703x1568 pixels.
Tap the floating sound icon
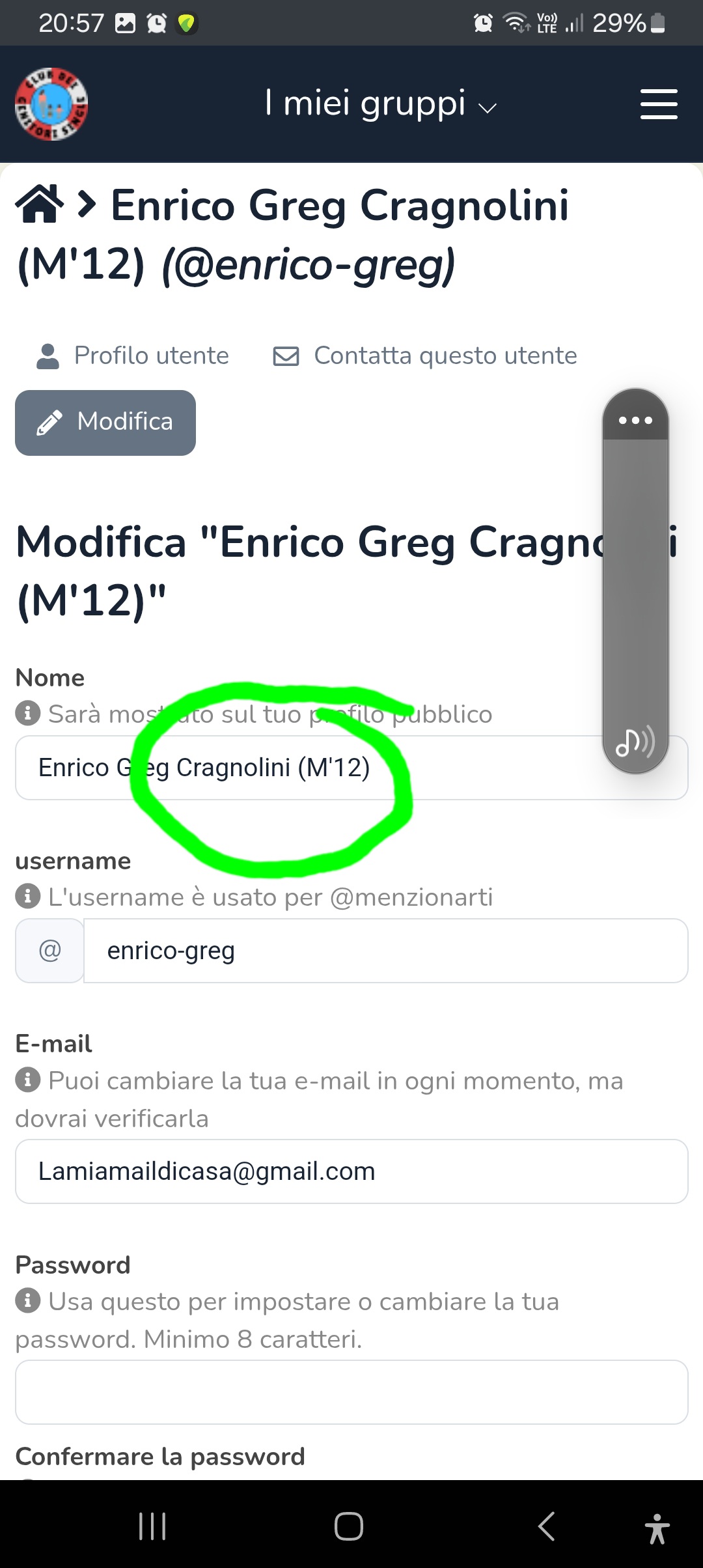[x=635, y=742]
